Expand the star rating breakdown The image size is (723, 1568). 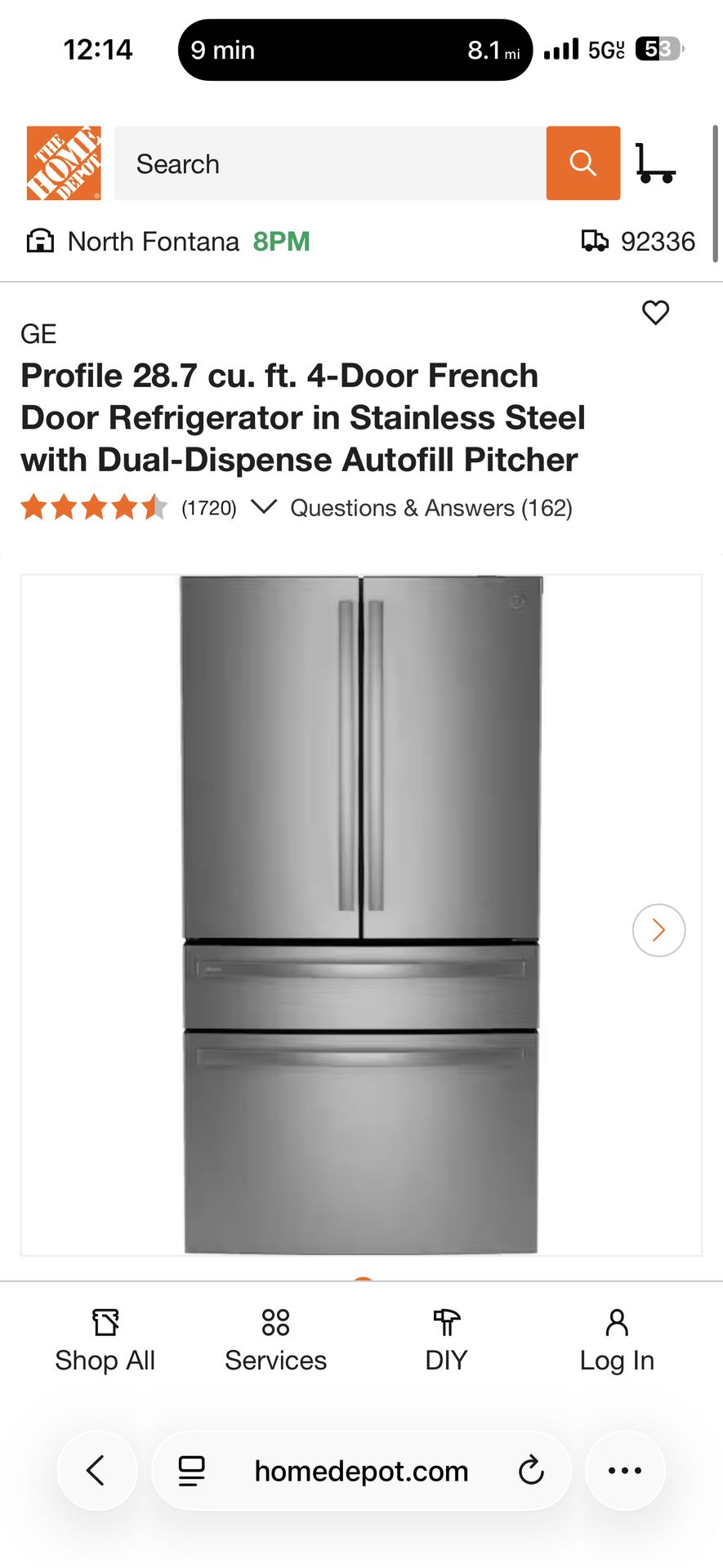pyautogui.click(x=263, y=507)
